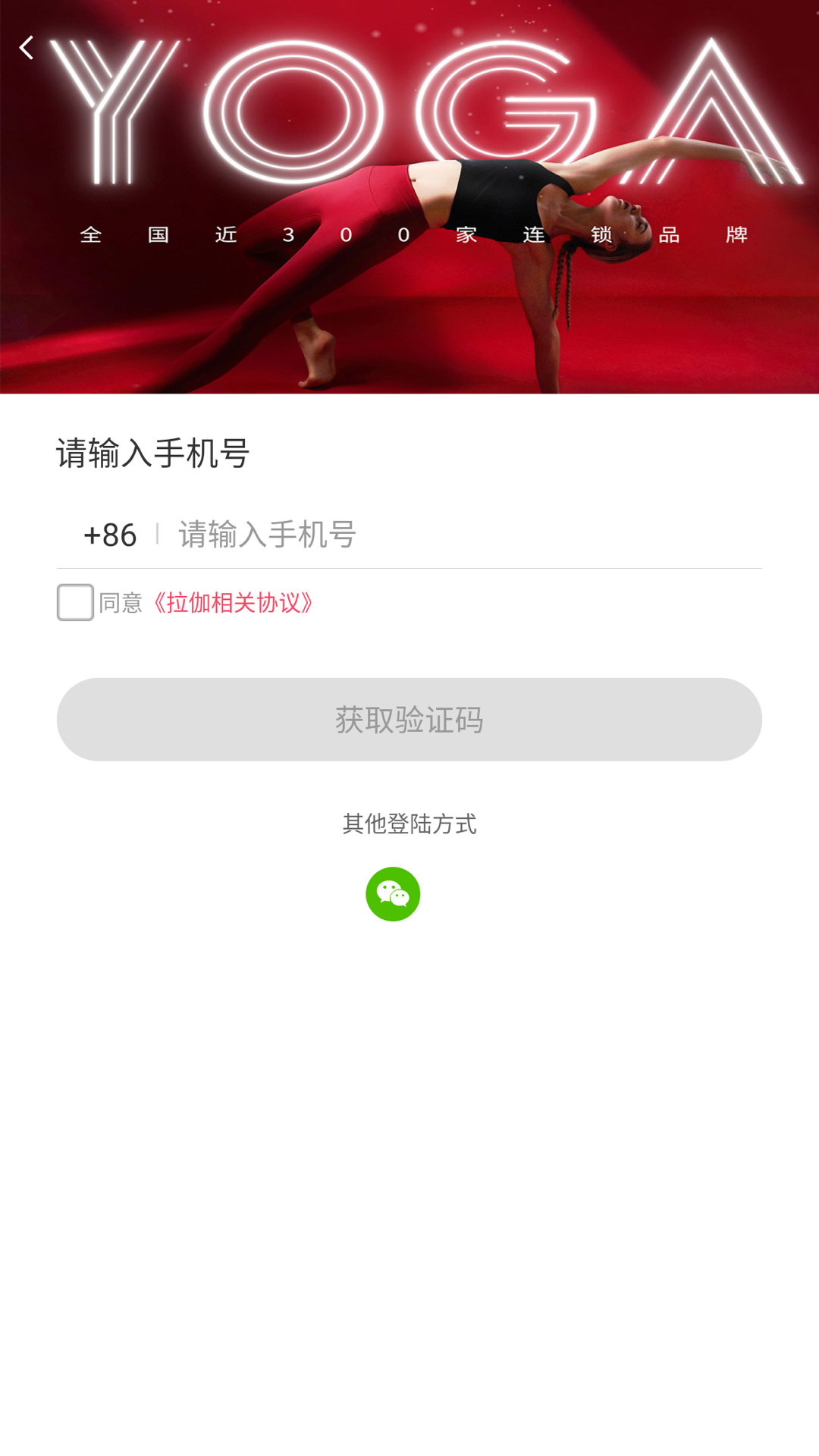Tap the phone number input field
Screen dimensions: 819x1456
(455, 535)
